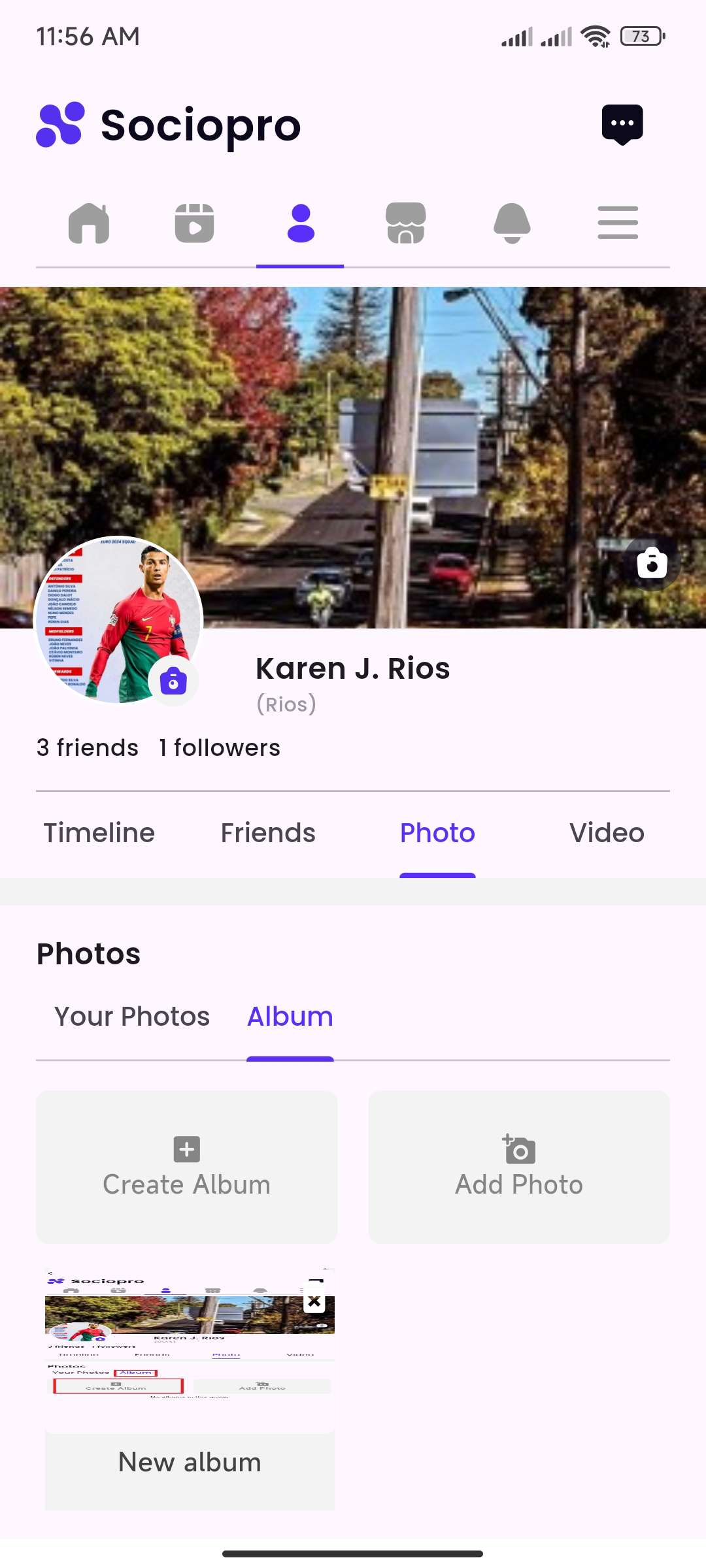Select the Photo tab
Viewport: 706px width, 1568px height.
[437, 833]
